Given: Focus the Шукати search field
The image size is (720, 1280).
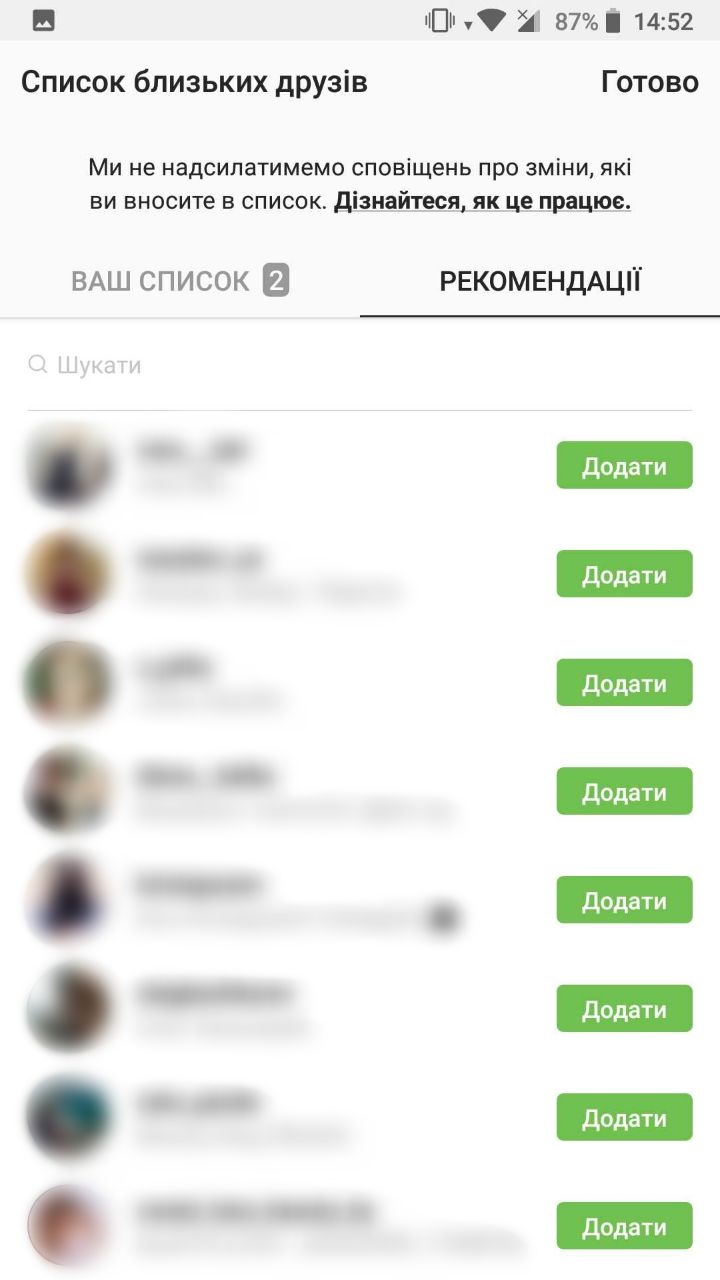Looking at the screenshot, I should point(360,365).
